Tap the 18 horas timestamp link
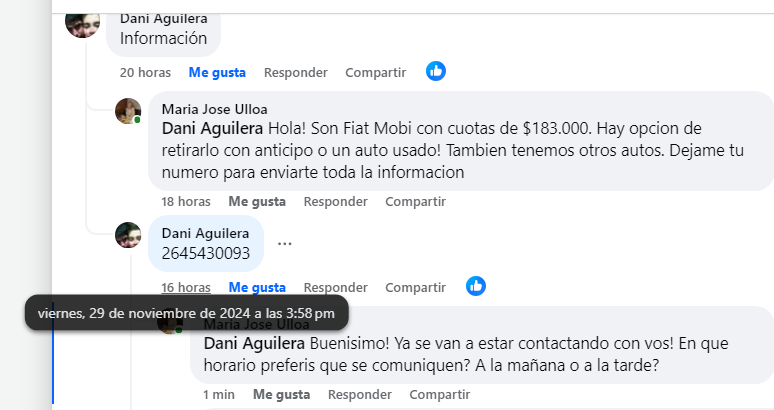 pos(185,201)
